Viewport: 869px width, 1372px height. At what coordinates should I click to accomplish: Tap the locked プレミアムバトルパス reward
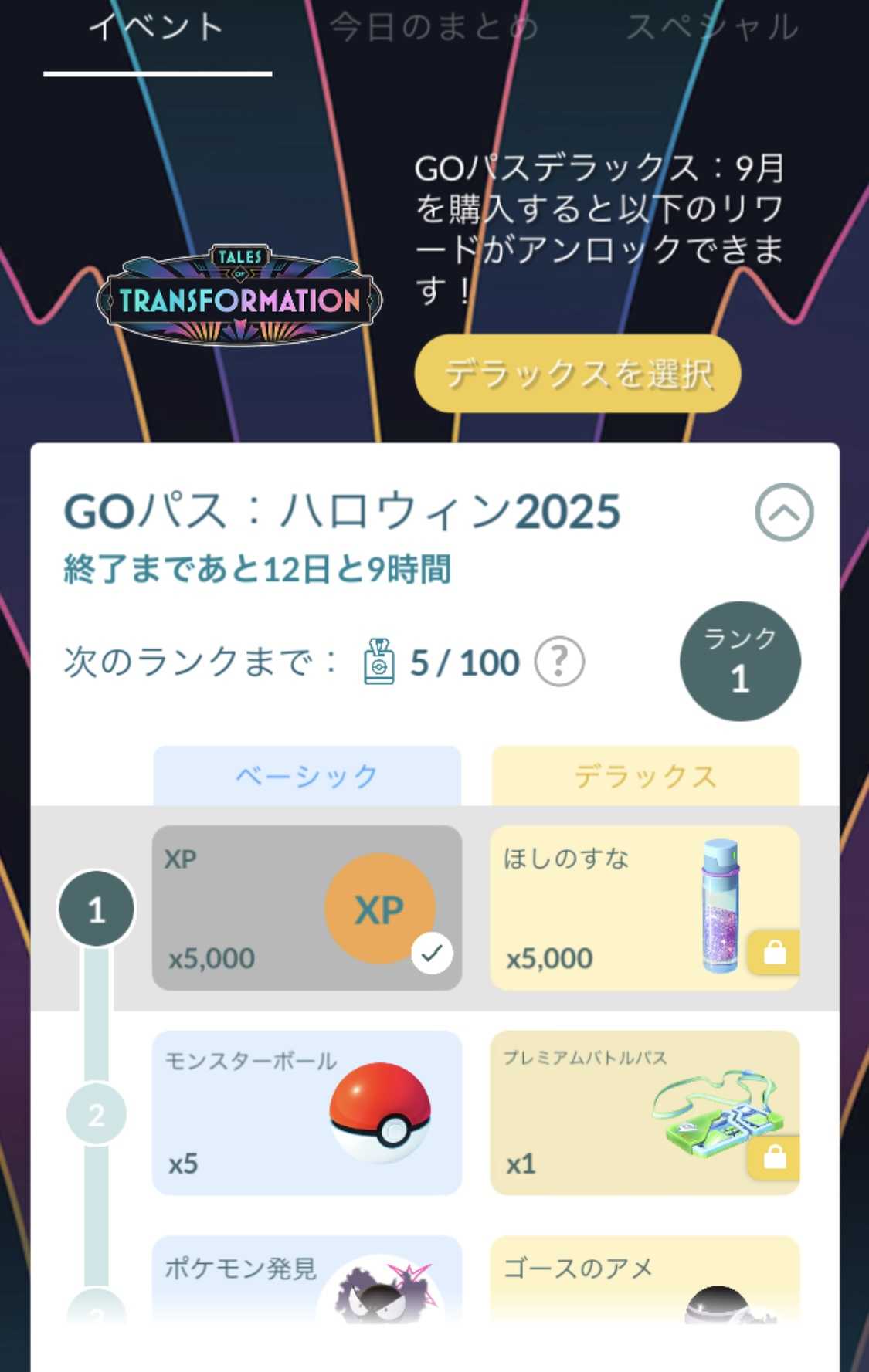pos(645,1113)
